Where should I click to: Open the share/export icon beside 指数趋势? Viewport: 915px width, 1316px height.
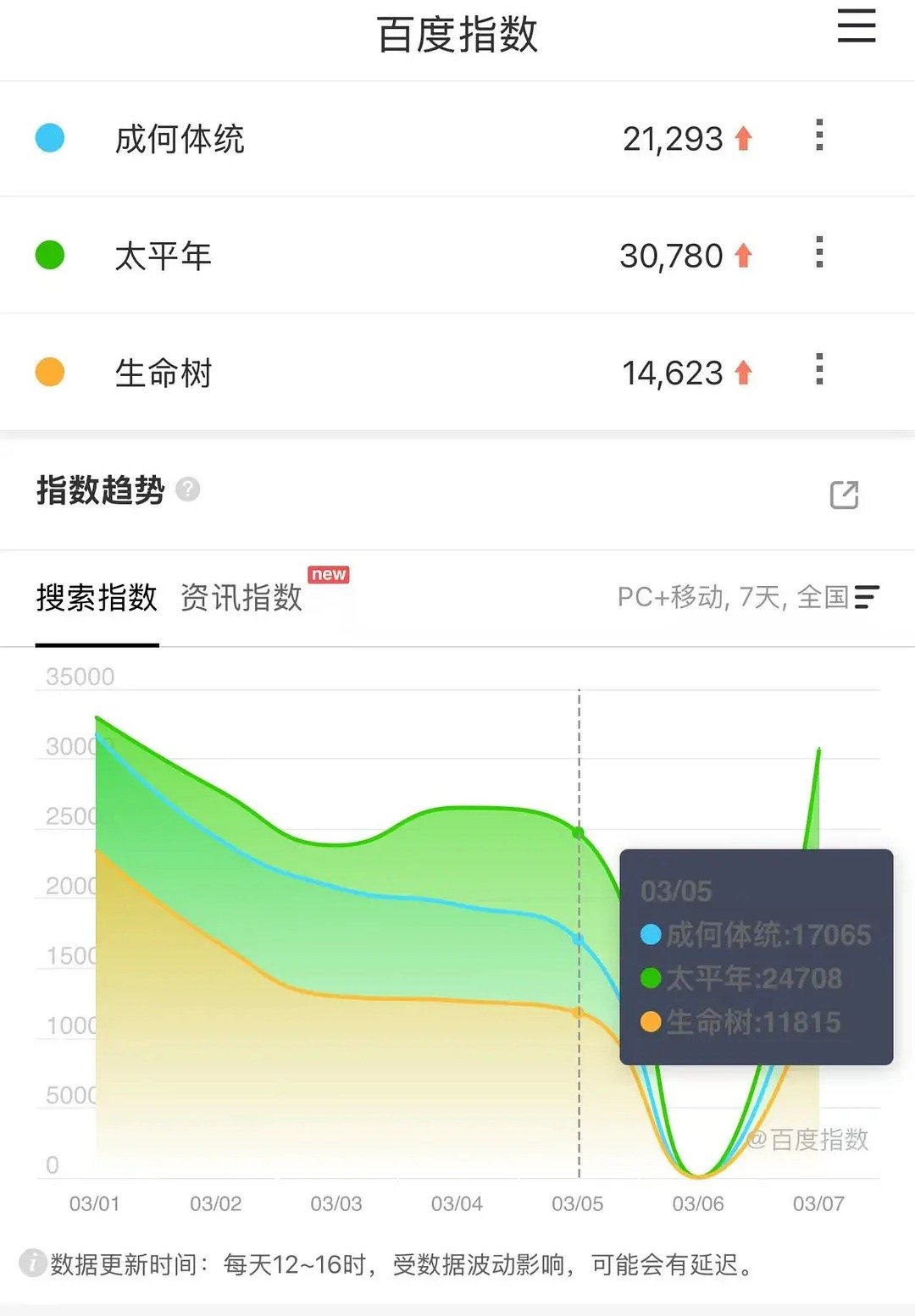844,494
